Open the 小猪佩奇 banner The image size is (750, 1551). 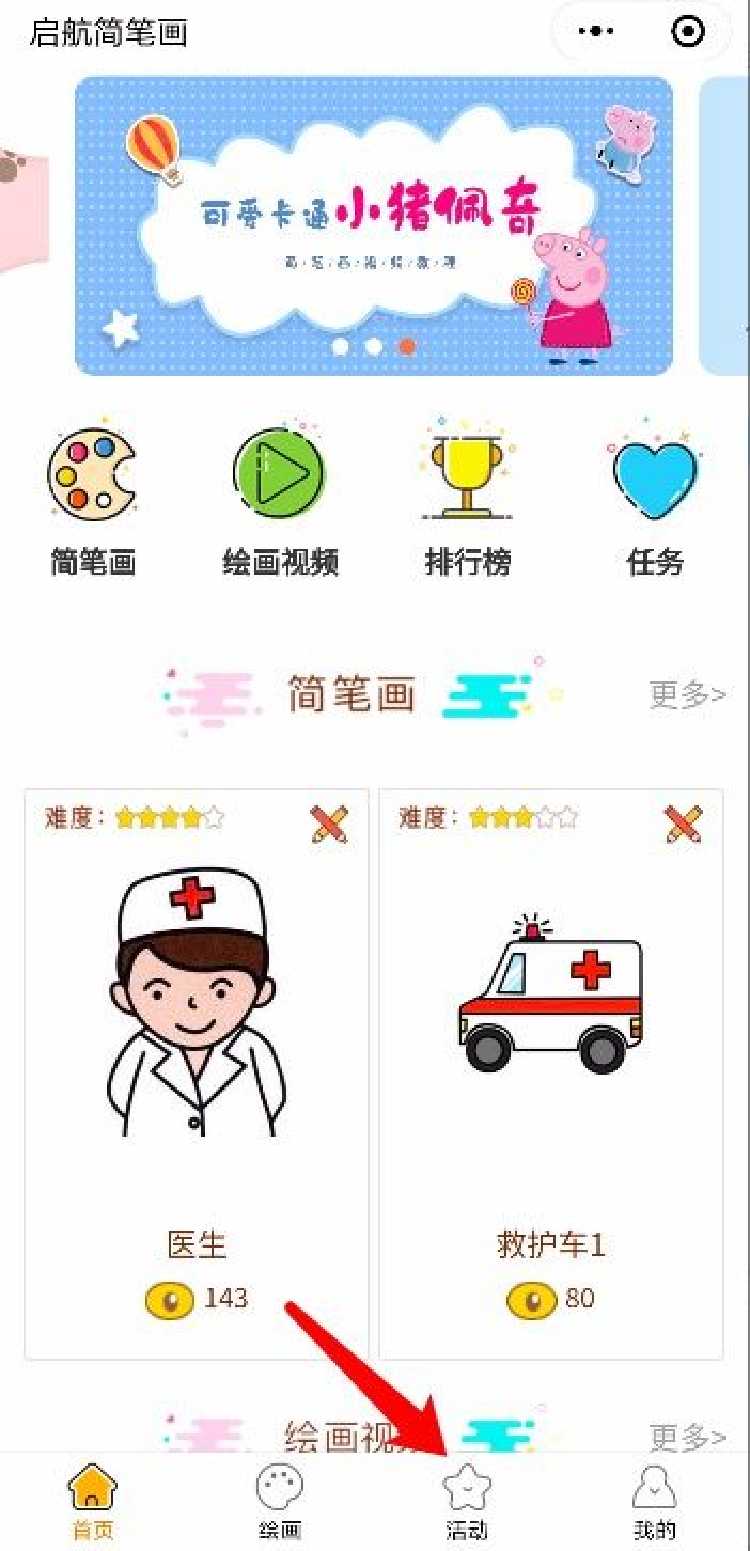pyautogui.click(x=373, y=225)
